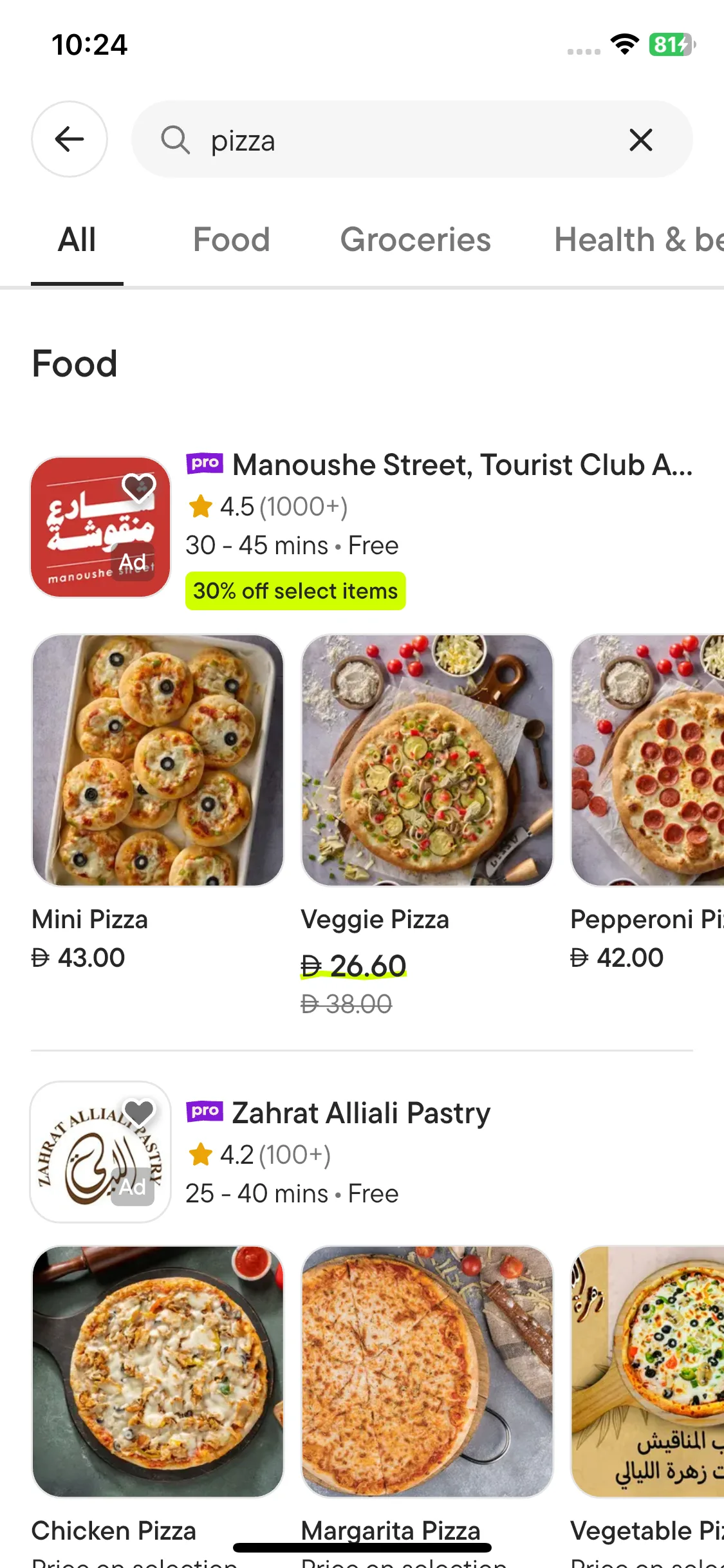Open the Pepperoni Pizza item
This screenshot has height=1568, width=724.
[x=647, y=760]
